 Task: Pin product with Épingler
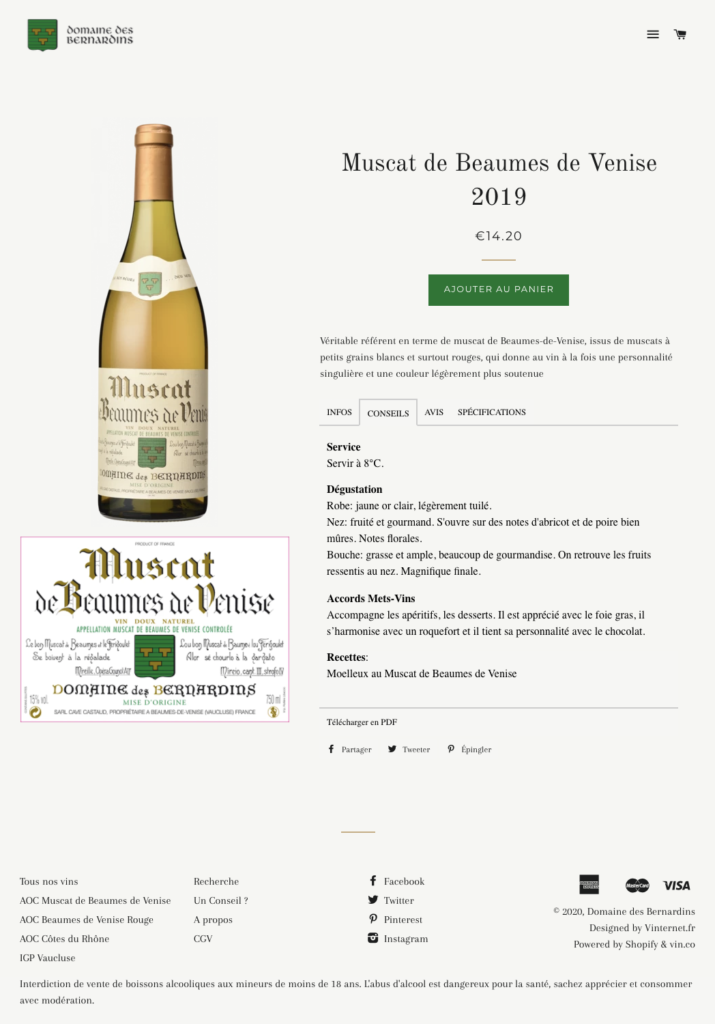(x=469, y=749)
